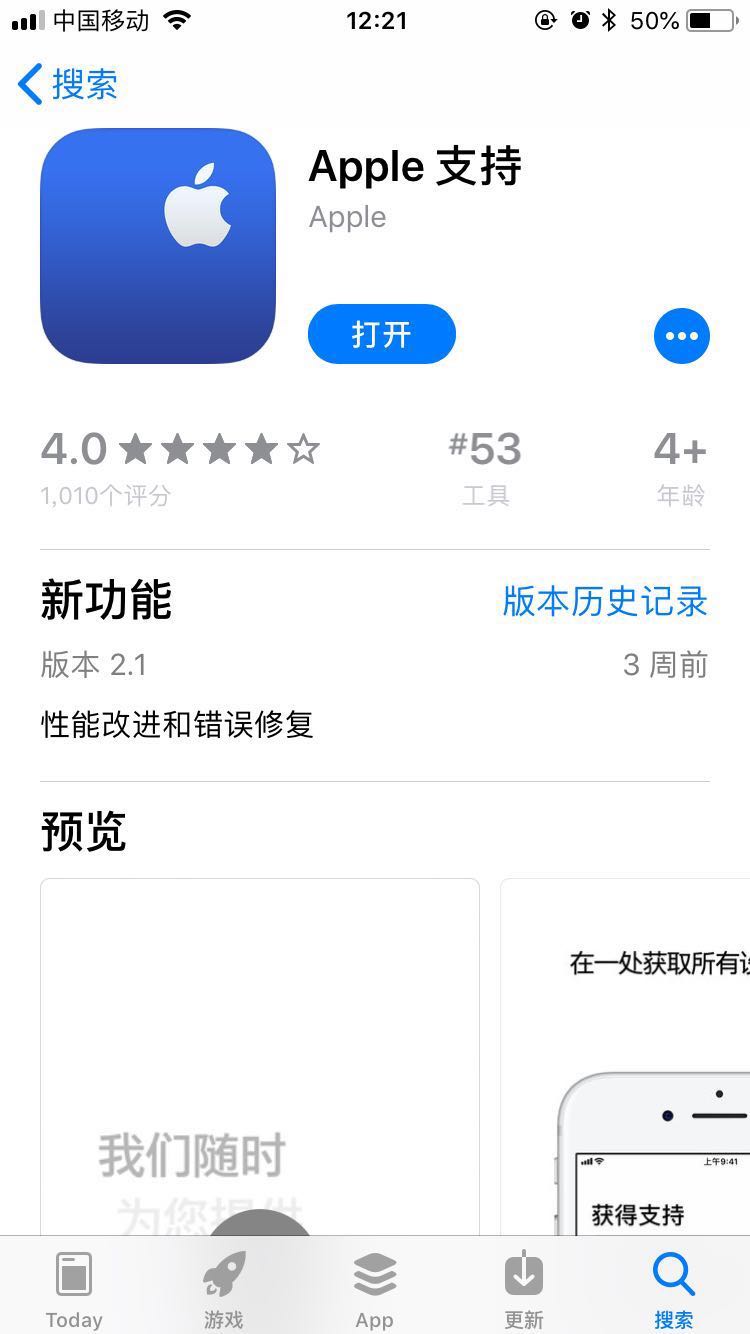750x1334 pixels.
Task: Tap the Apple developer name
Action: pyautogui.click(x=346, y=216)
